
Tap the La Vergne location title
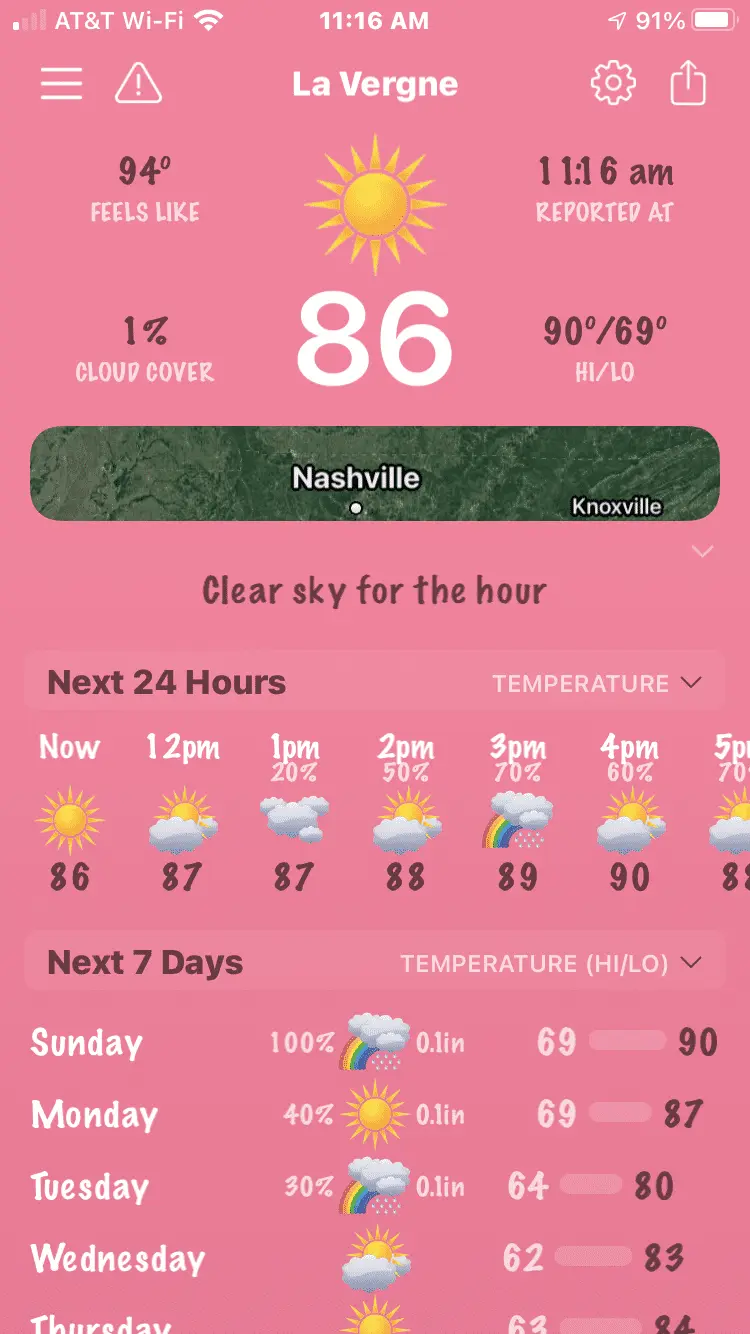click(375, 85)
